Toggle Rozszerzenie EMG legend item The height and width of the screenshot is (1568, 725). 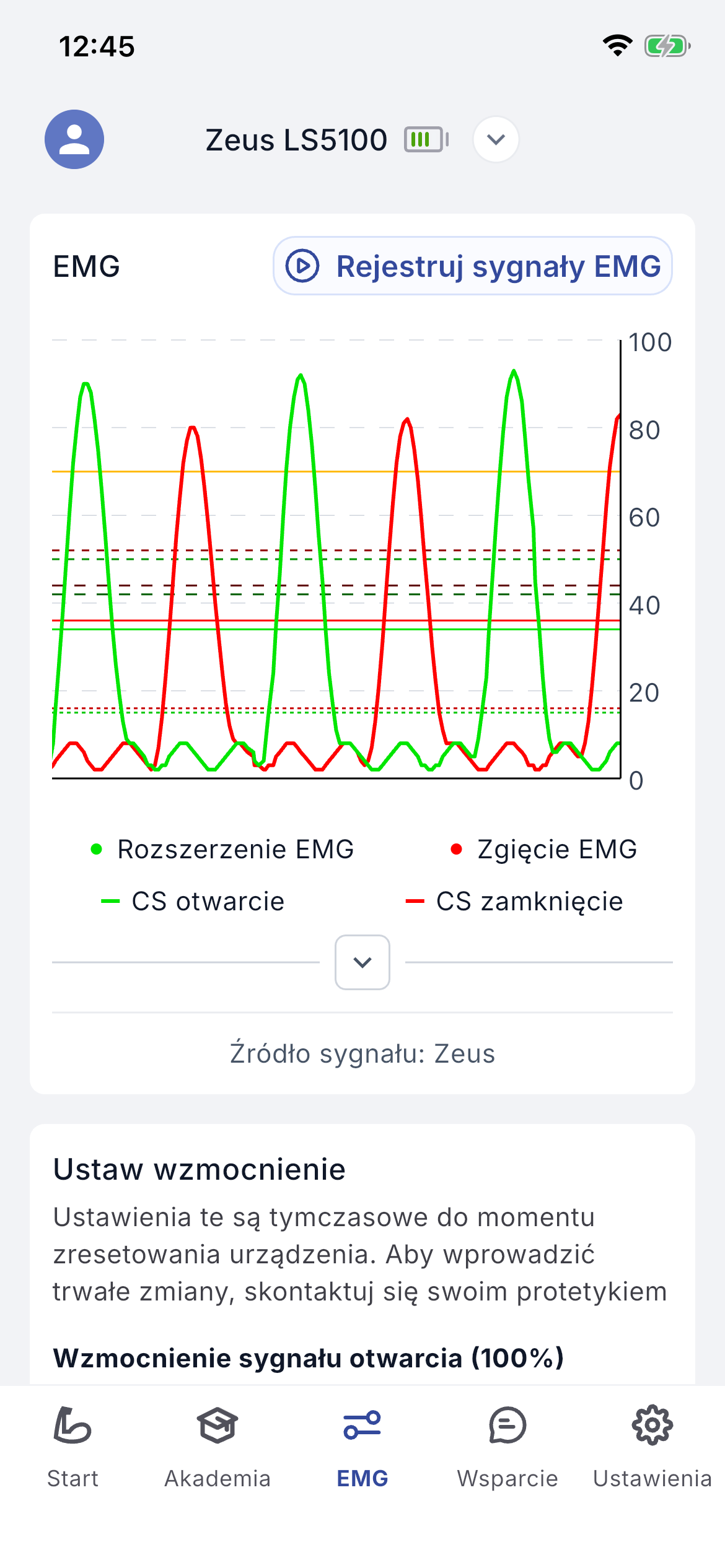222,849
